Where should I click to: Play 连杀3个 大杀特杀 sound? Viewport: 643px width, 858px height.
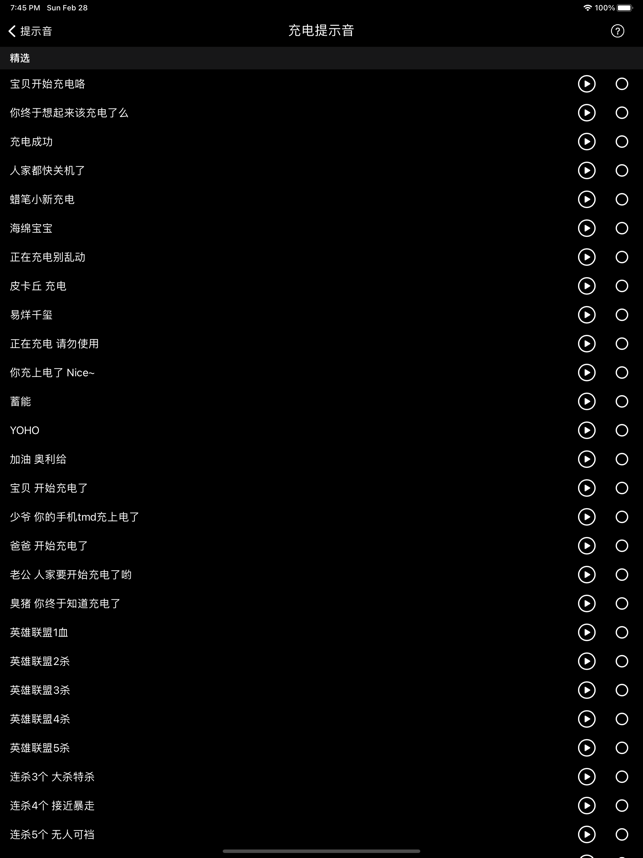click(x=587, y=777)
